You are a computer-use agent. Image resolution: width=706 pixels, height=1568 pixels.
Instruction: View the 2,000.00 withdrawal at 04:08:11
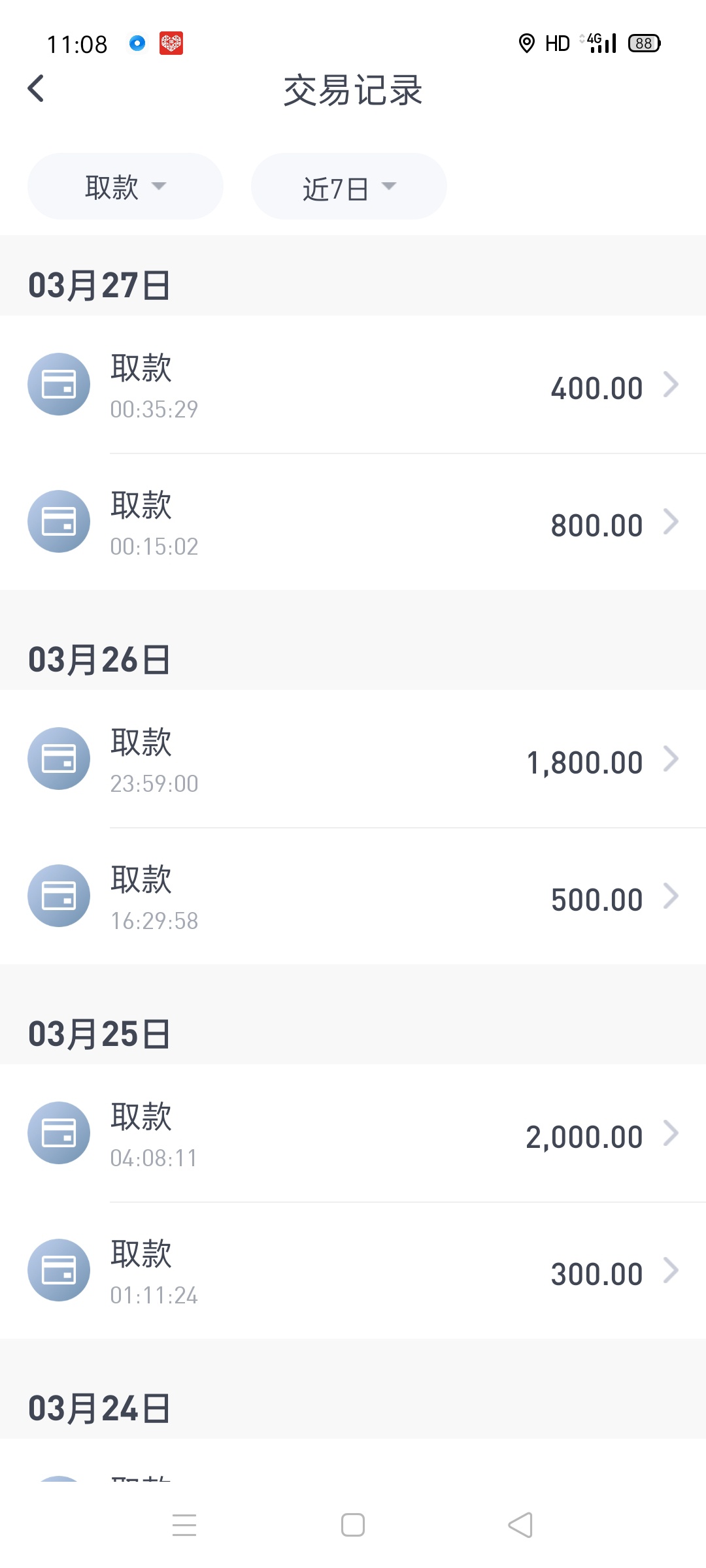pyautogui.click(x=353, y=1134)
